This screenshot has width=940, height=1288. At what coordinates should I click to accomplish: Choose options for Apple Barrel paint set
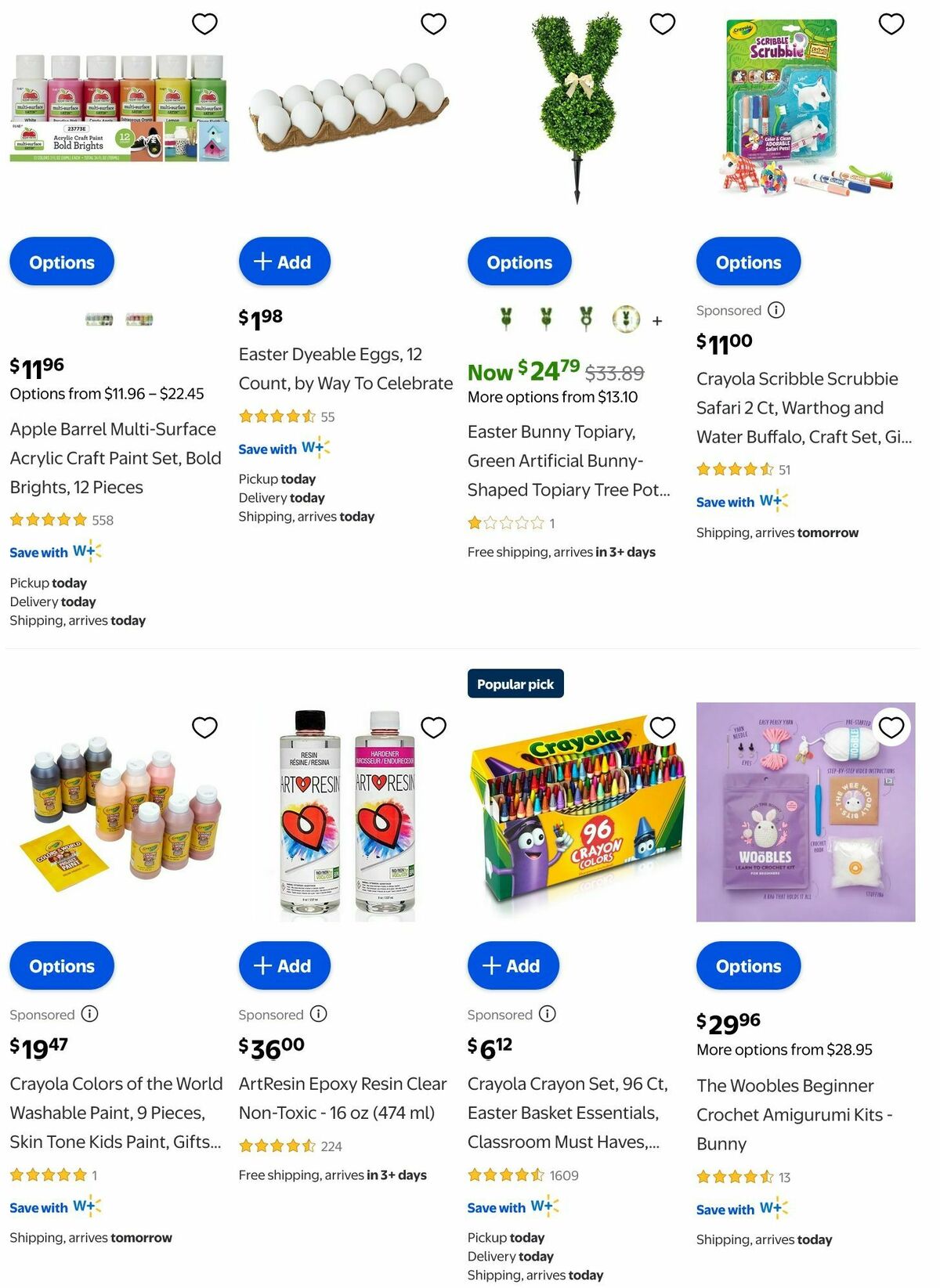click(x=61, y=262)
